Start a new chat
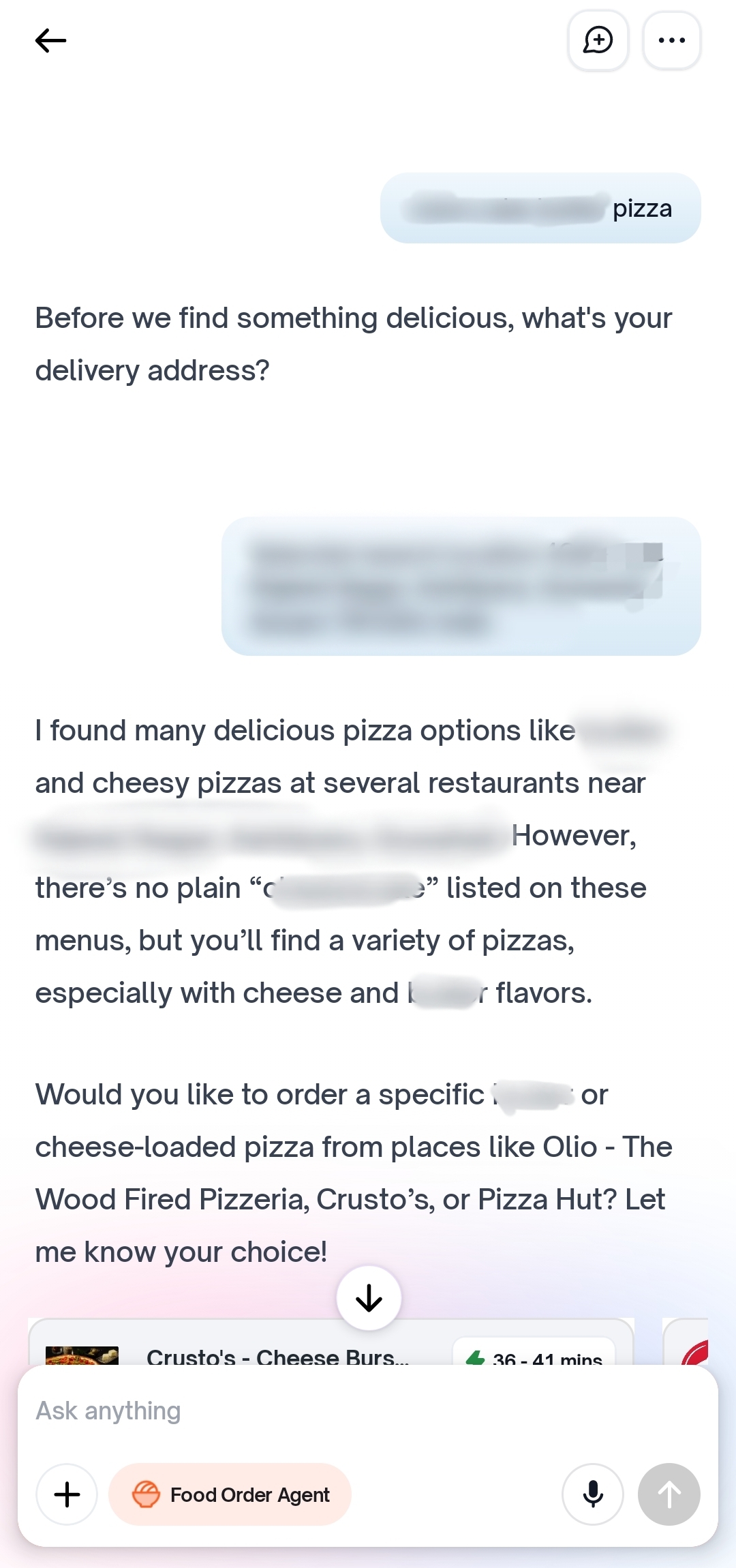Viewport: 736px width, 1568px height. 598,41
